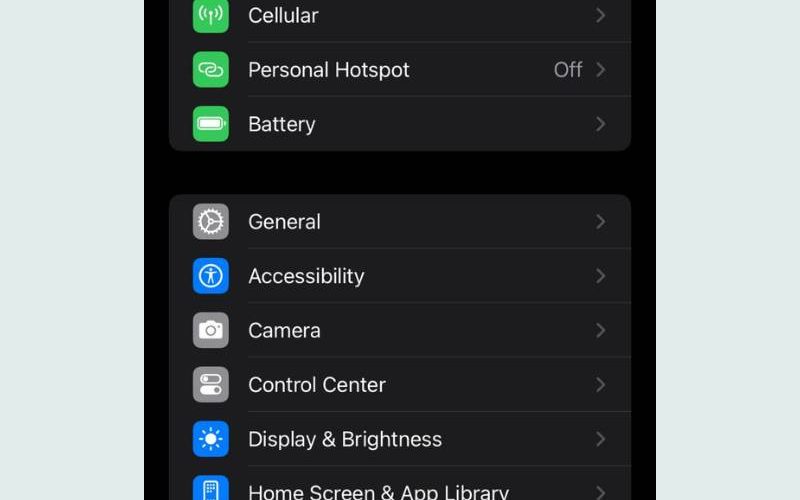This screenshot has height=500, width=800.
Task: Open Control Center settings
Action: click(x=400, y=385)
